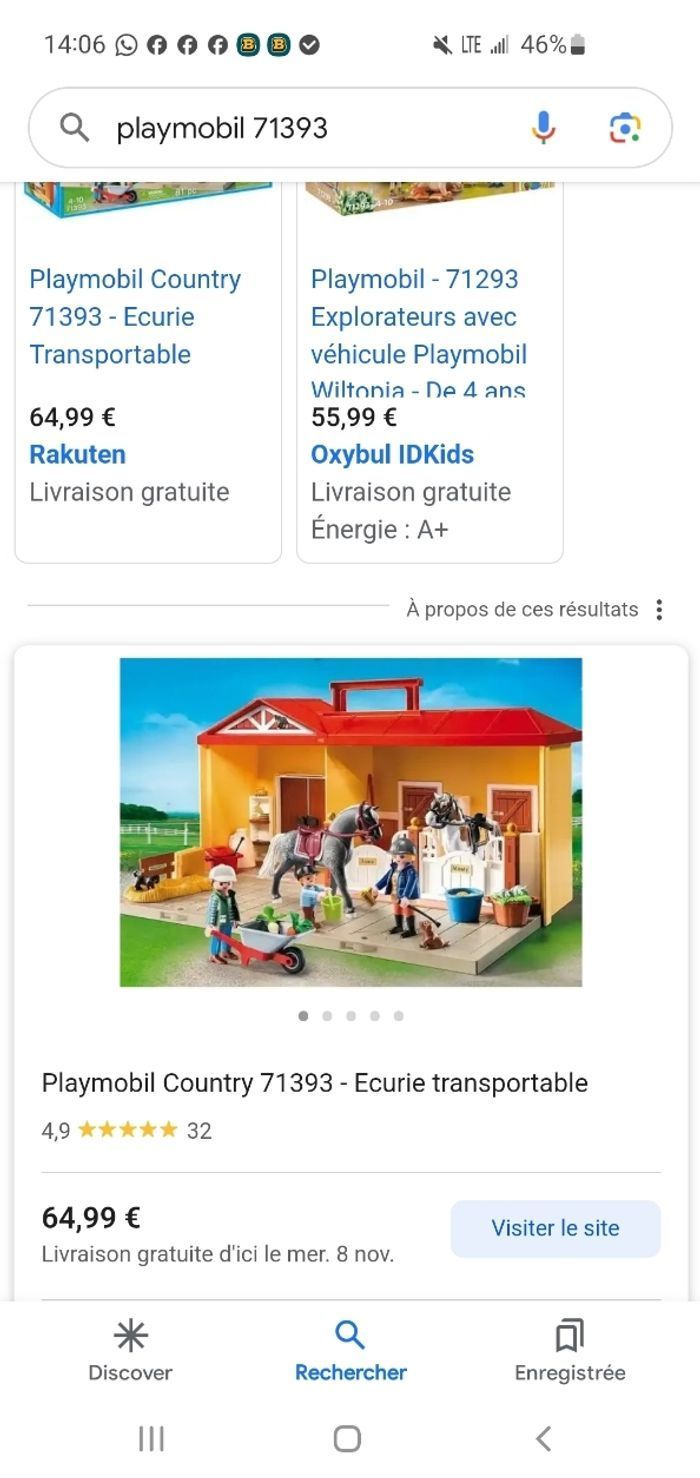Go to the Enregistrée tab
The image size is (700, 1478).
pos(570,1350)
